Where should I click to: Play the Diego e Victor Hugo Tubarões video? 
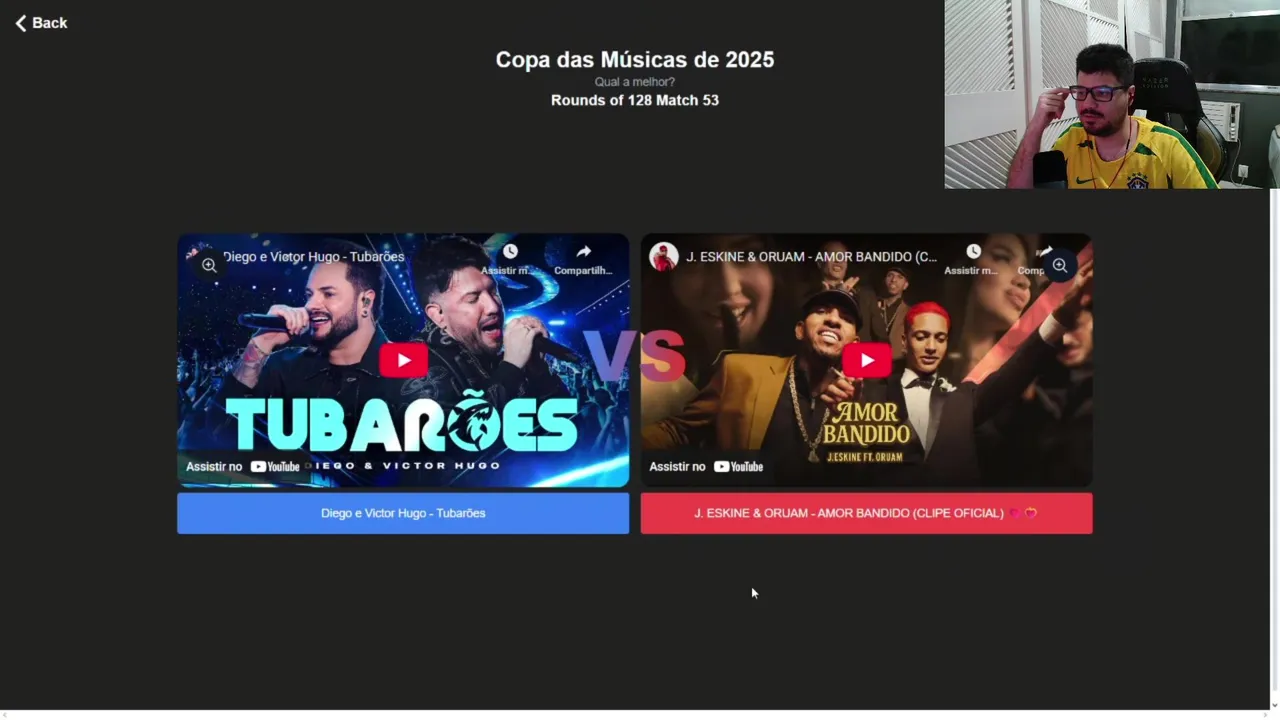(x=403, y=360)
